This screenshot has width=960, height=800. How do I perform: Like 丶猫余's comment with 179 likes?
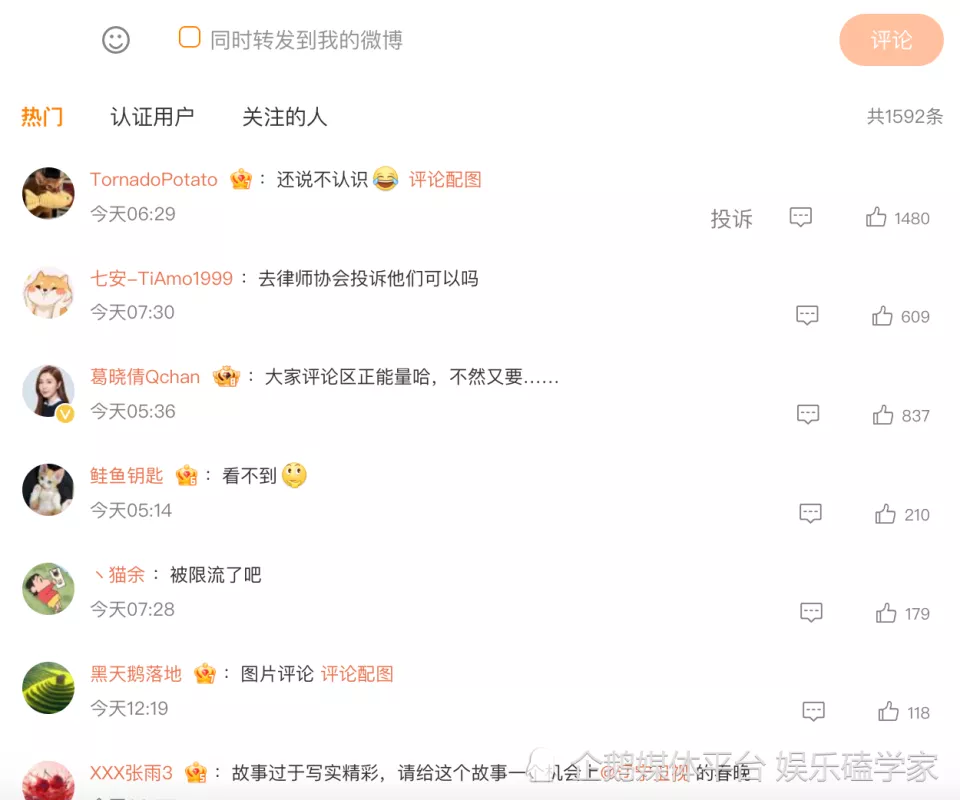[x=886, y=614]
